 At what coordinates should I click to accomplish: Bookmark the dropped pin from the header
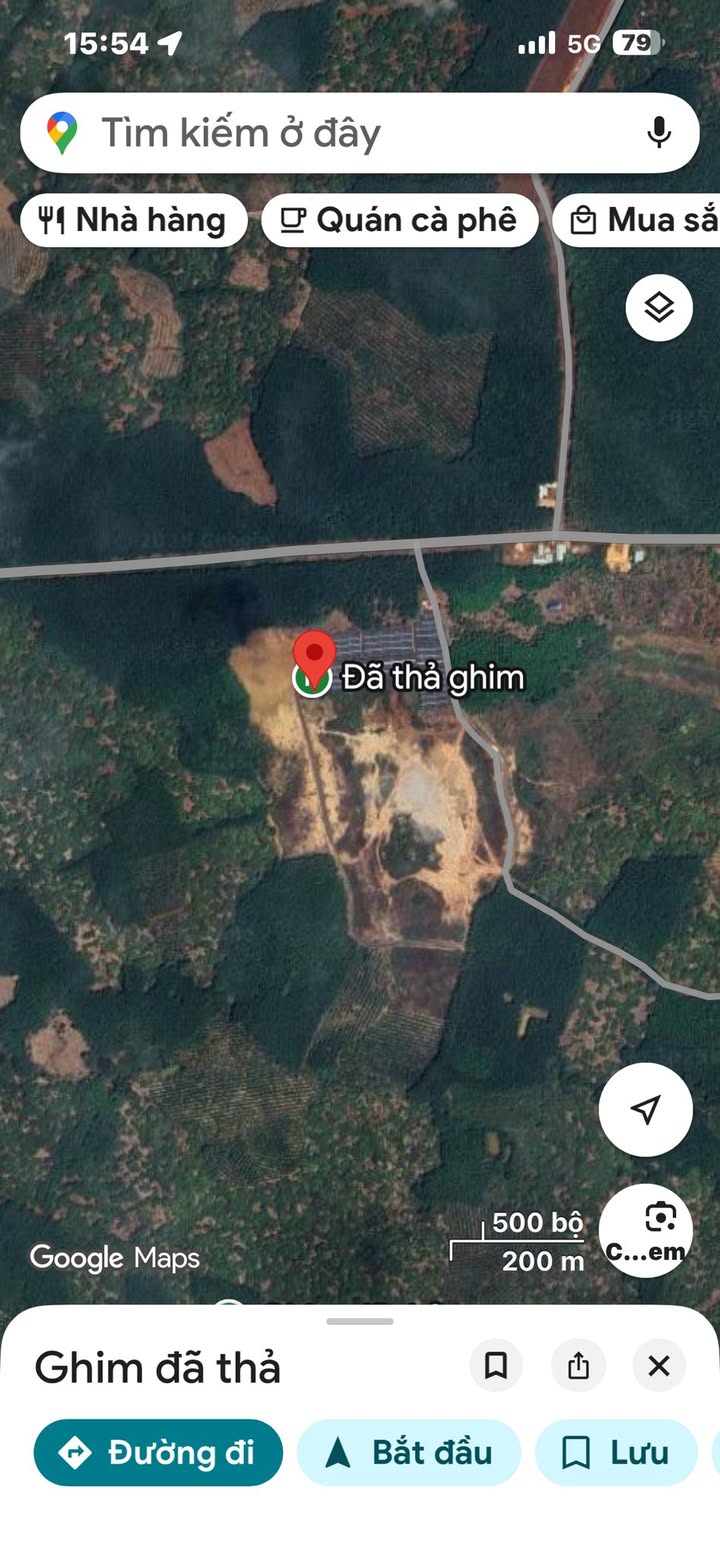[x=496, y=1365]
